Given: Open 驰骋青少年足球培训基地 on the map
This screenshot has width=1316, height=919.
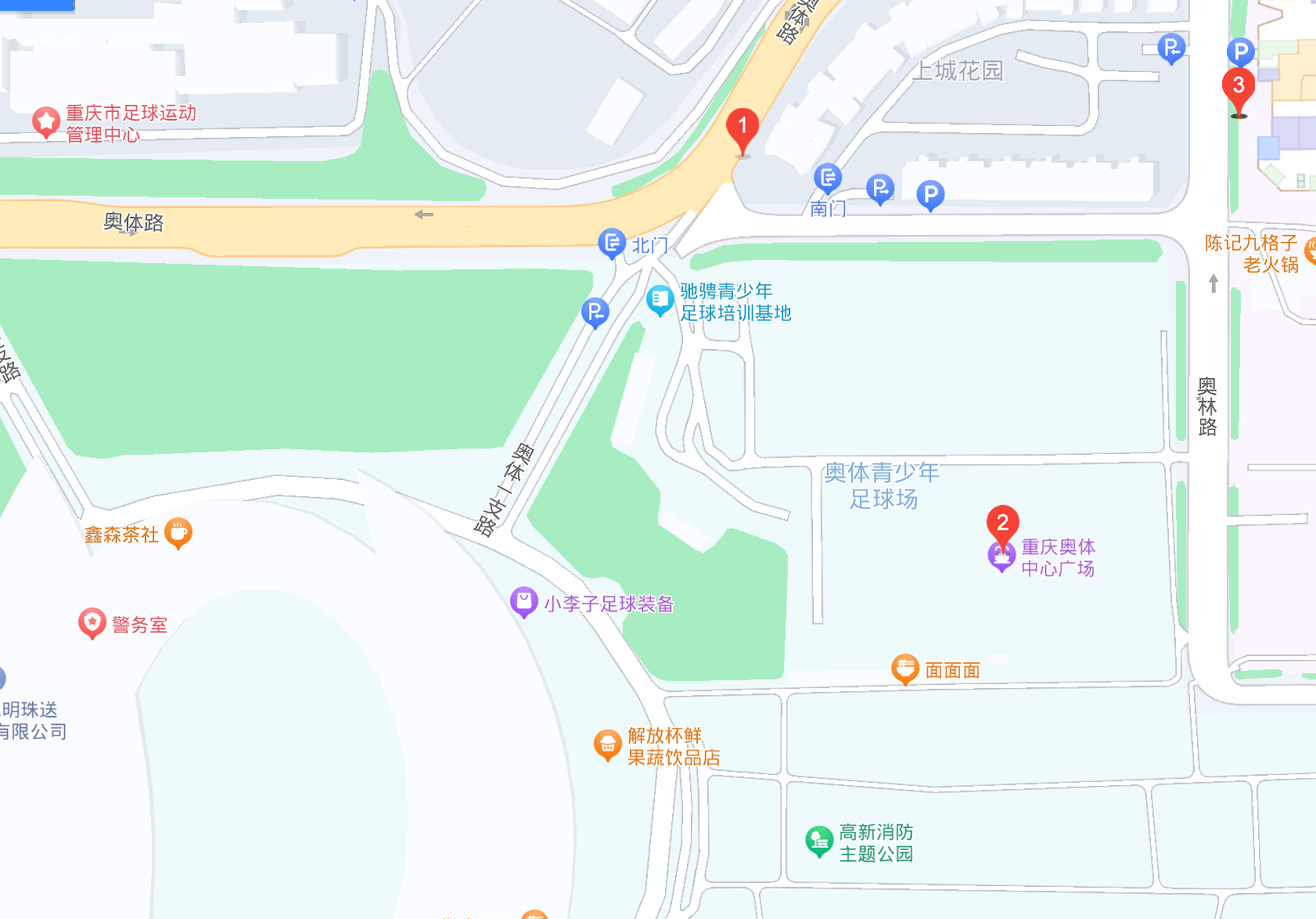Looking at the screenshot, I should coord(660,300).
